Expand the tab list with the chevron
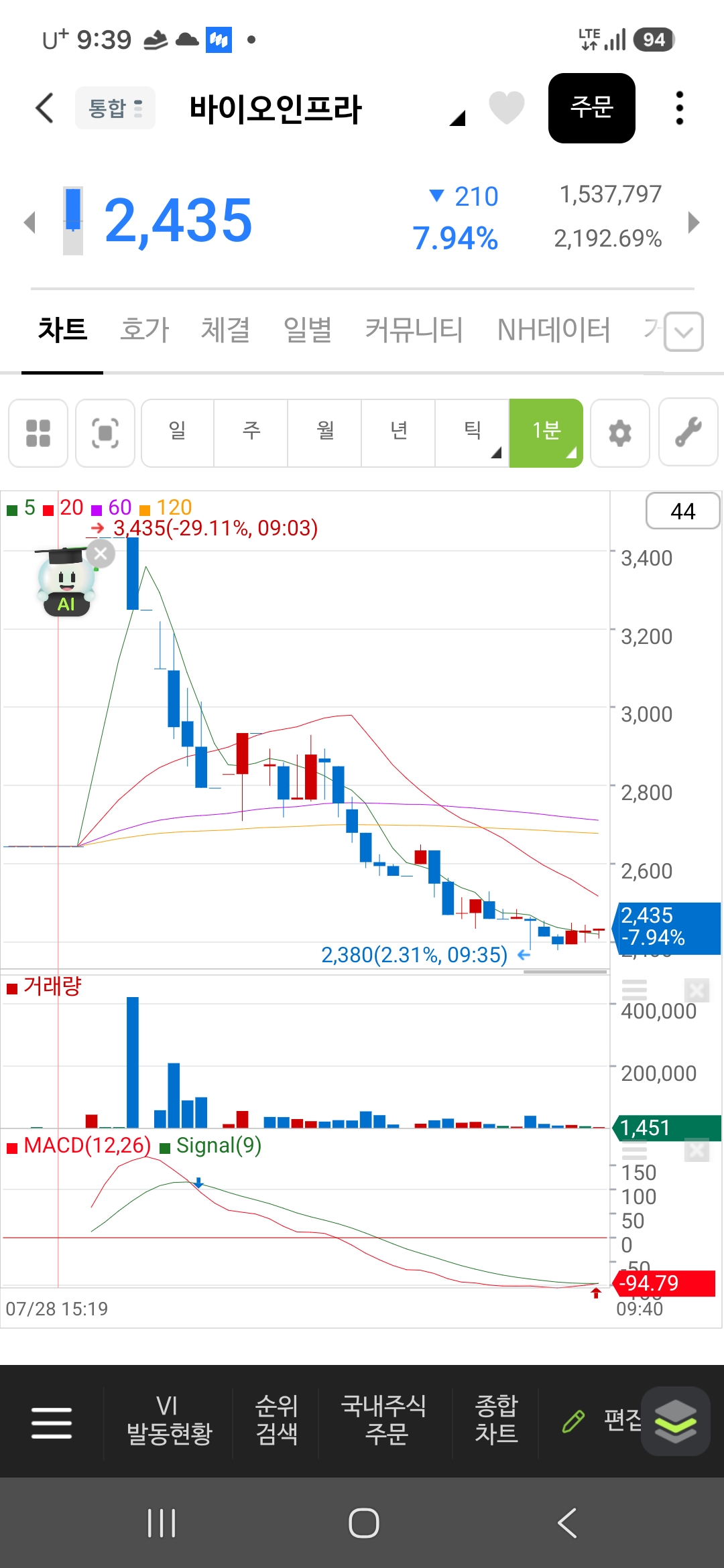 684,332
